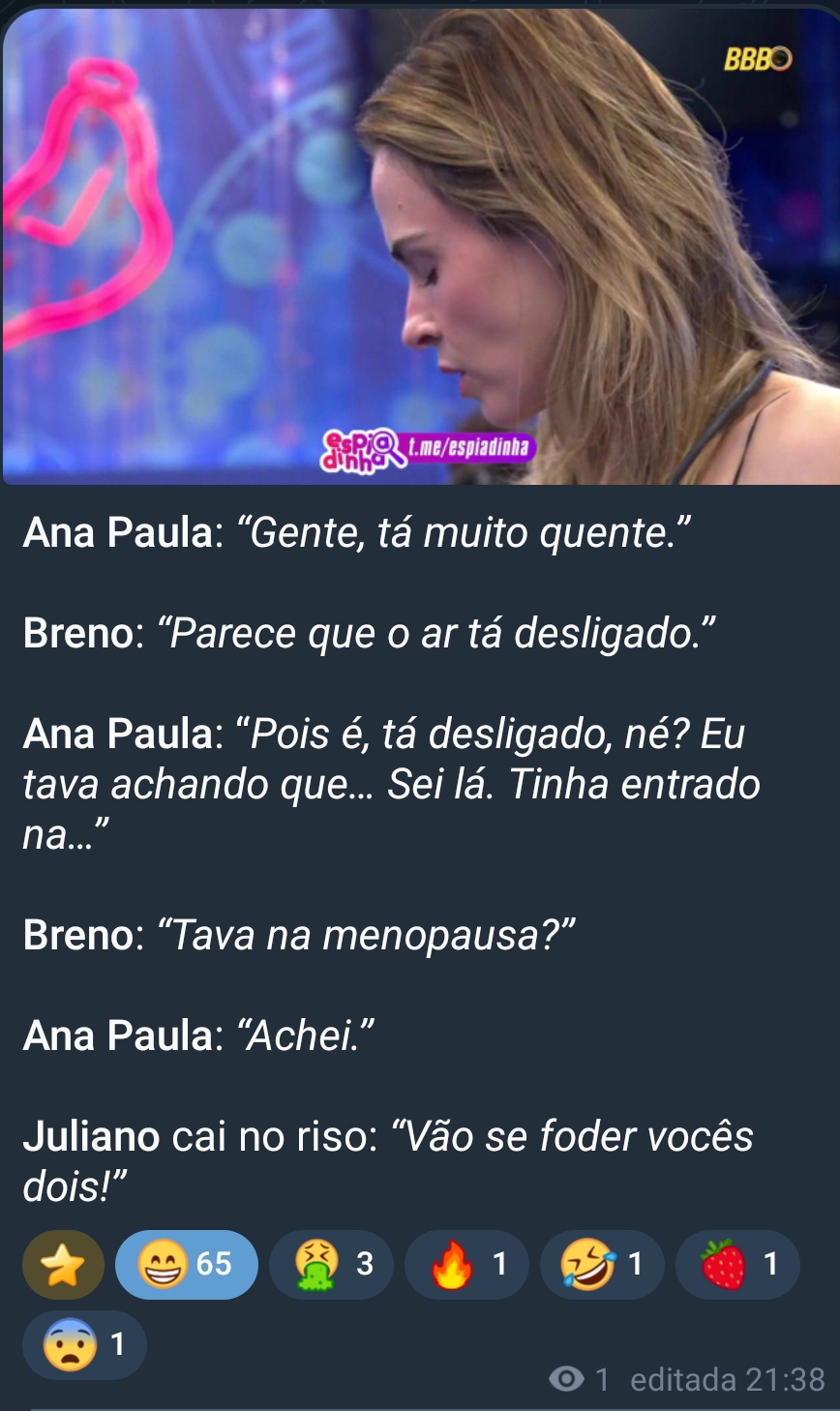Viewport: 840px width, 1411px height.
Task: React with the strawberry emoji chip
Action: pos(737,1265)
